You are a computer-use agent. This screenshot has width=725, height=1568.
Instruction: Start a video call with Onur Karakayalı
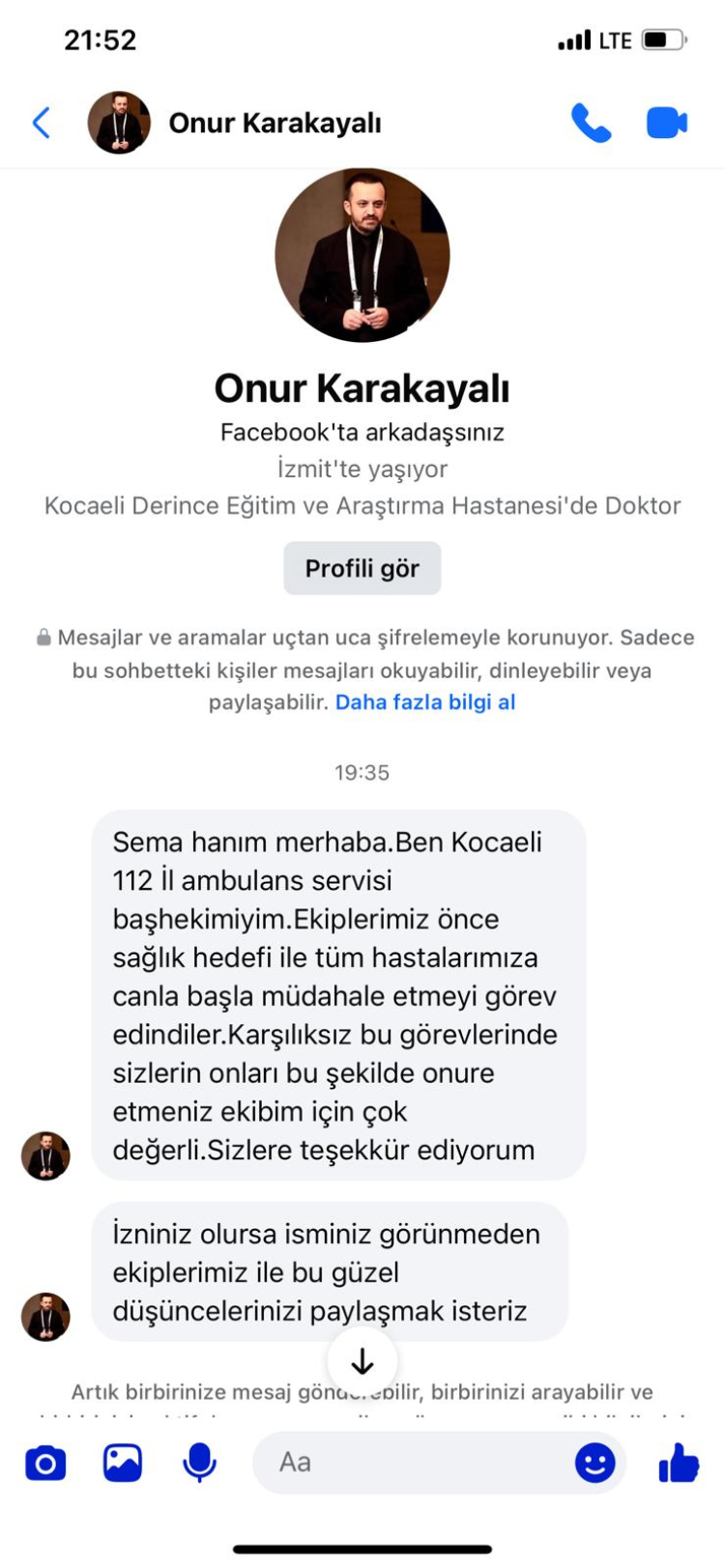click(666, 123)
